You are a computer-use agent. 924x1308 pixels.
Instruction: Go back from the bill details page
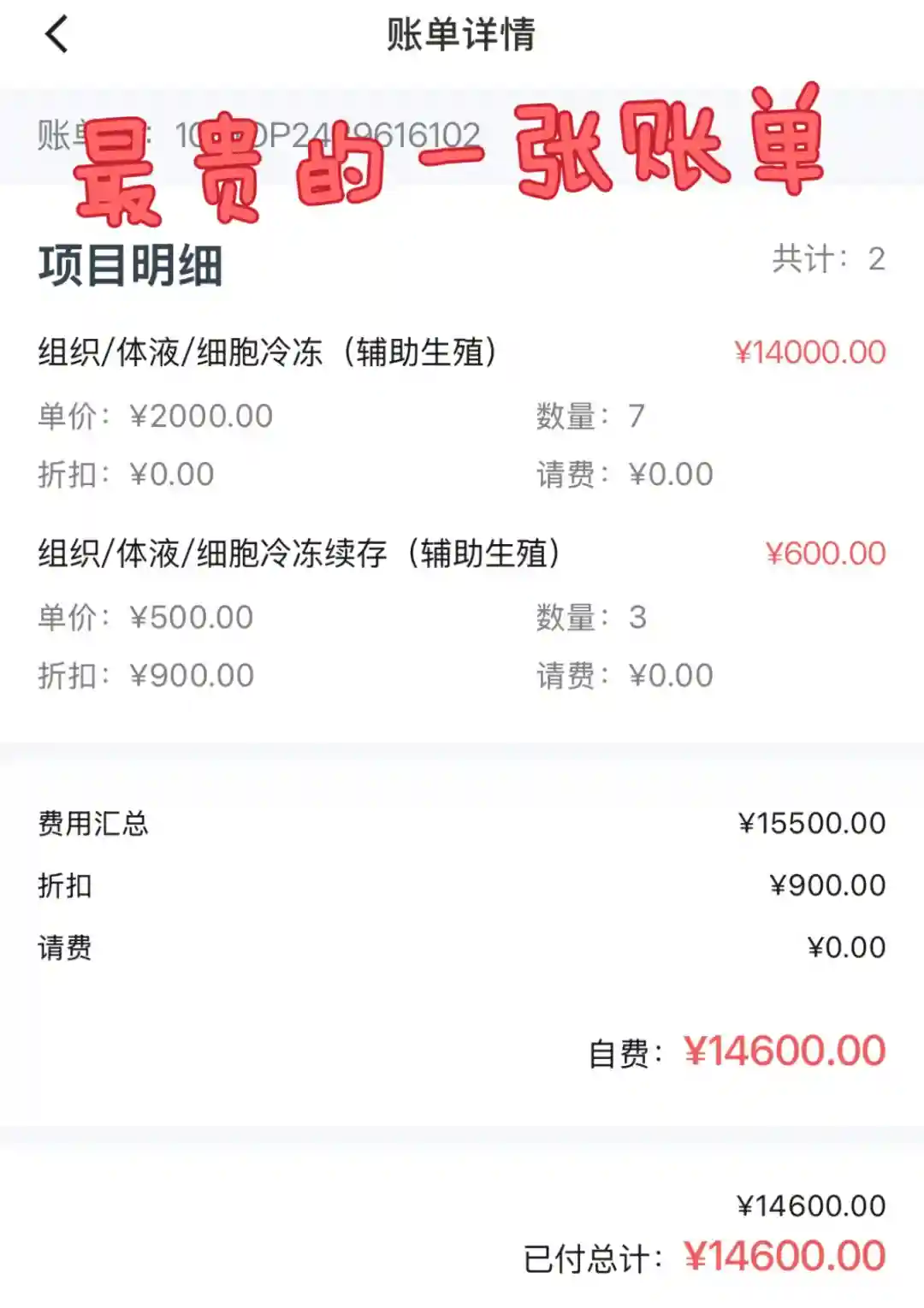point(56,35)
